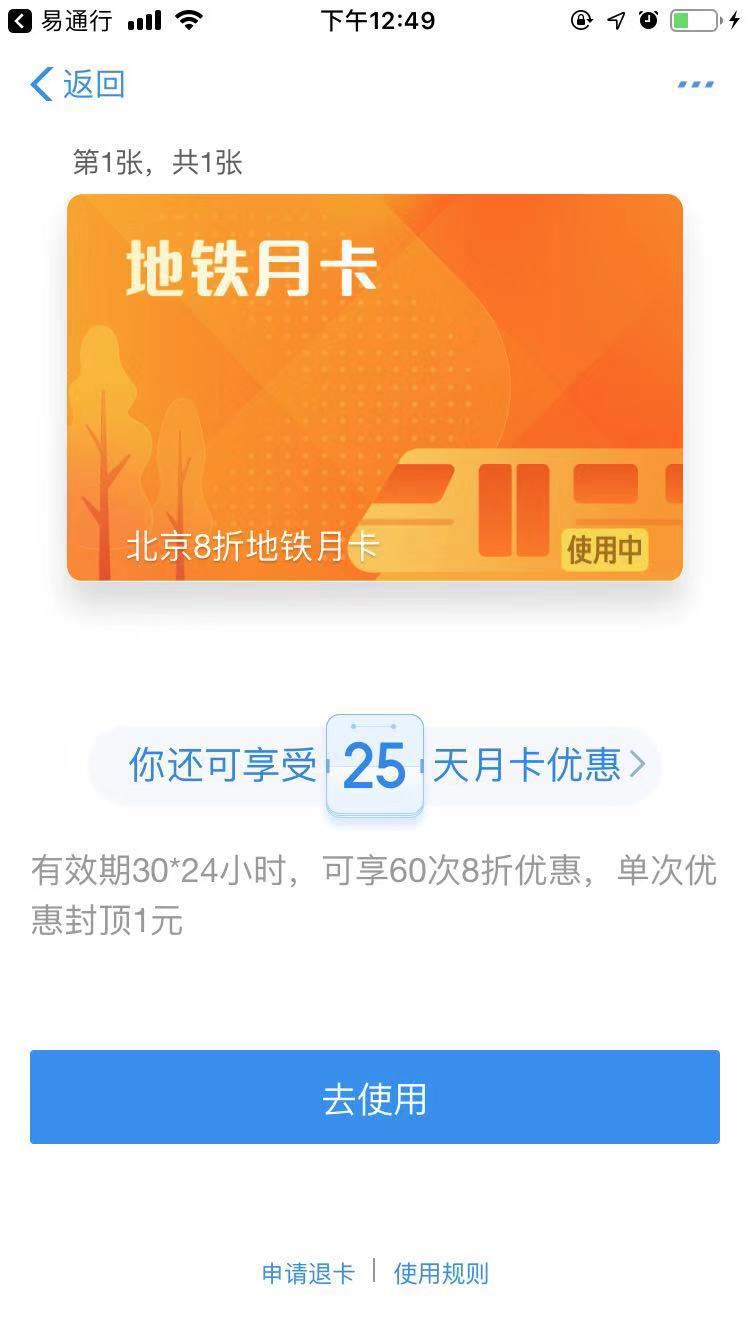
Task: Go back via the 返回 button
Action: click(78, 85)
